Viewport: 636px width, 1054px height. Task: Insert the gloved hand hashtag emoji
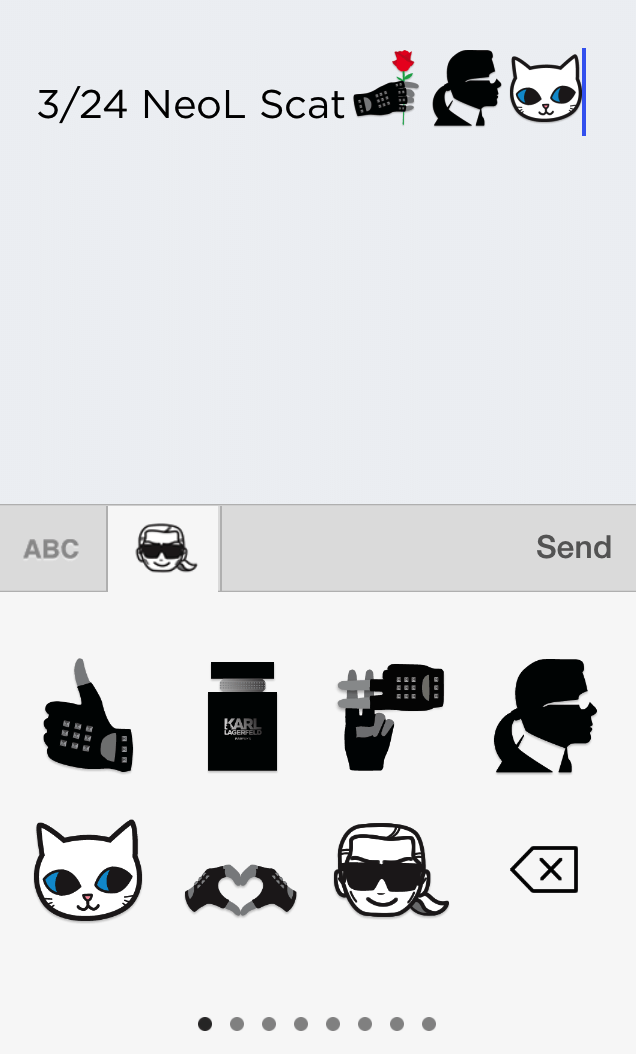click(391, 717)
